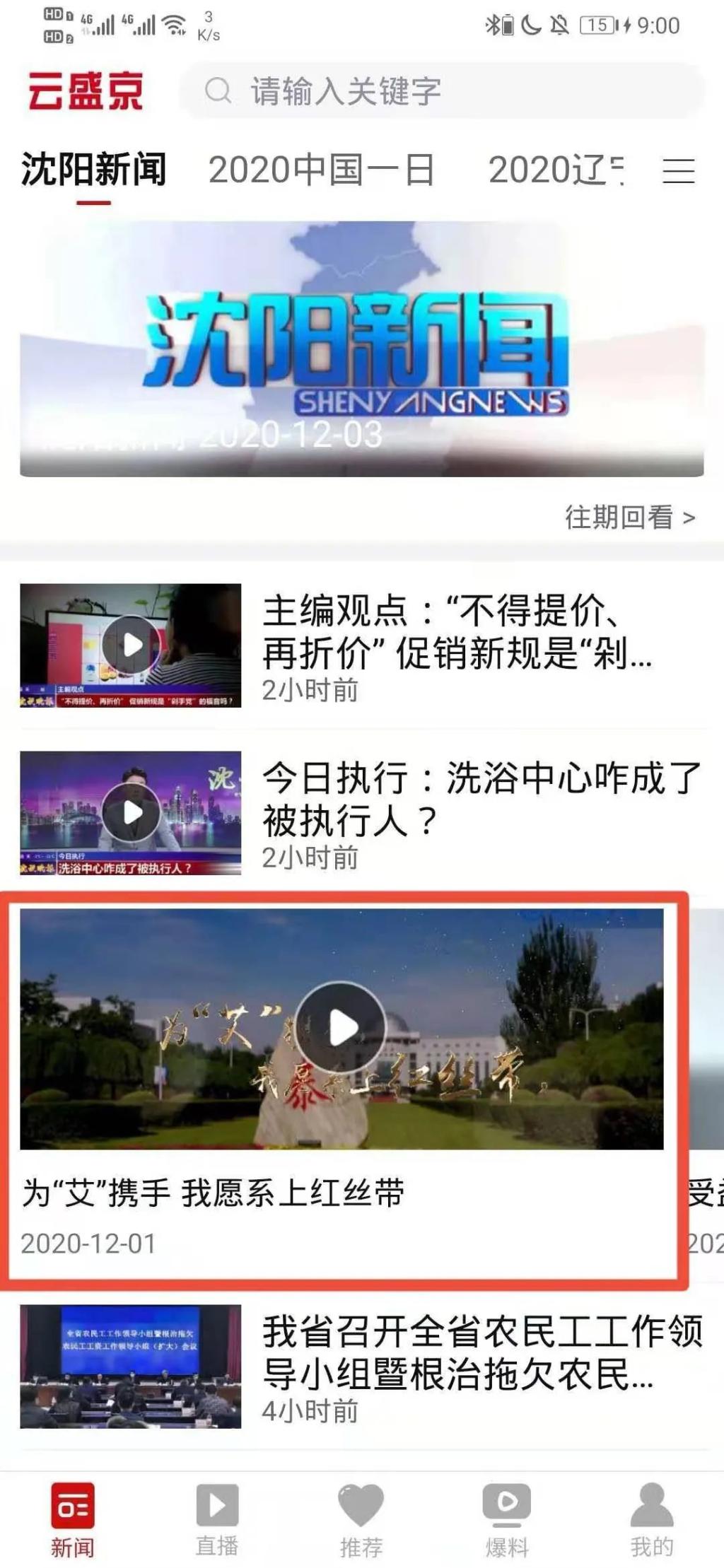Open 今日执行 洗浴中心 news item
Screen dimensions: 724x1568
tap(481, 799)
